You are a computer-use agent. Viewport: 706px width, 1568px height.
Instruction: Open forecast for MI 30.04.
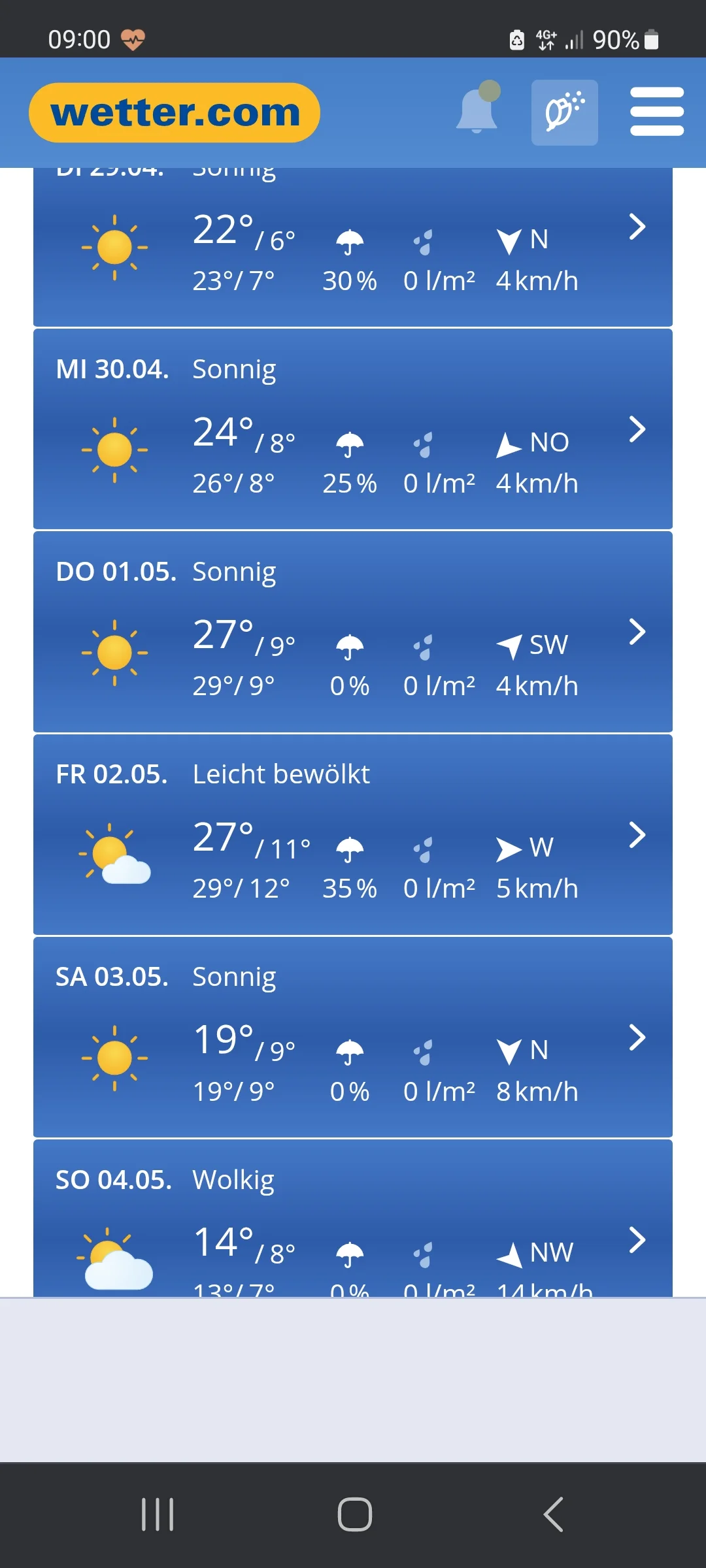coord(353,429)
